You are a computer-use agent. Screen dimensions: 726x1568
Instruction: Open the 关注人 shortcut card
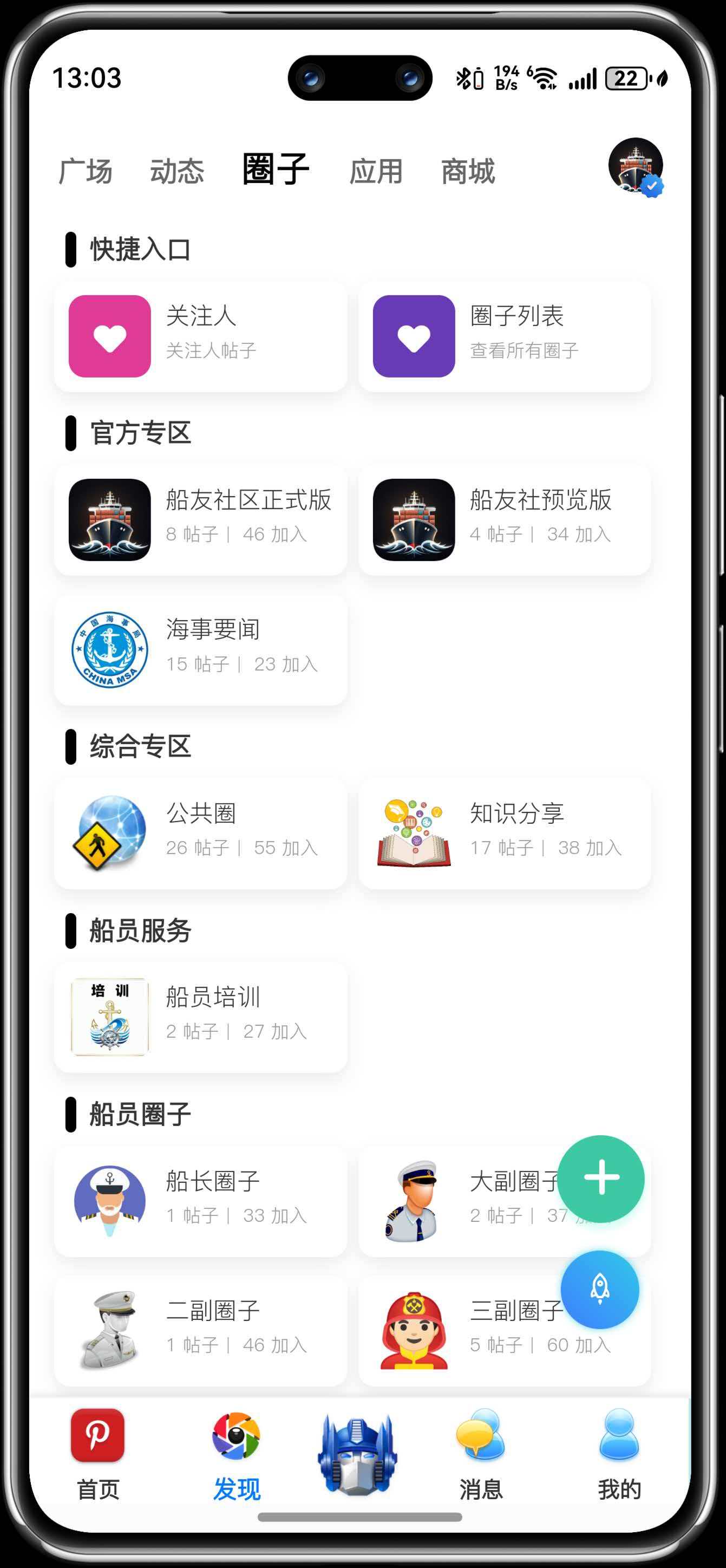pos(200,336)
